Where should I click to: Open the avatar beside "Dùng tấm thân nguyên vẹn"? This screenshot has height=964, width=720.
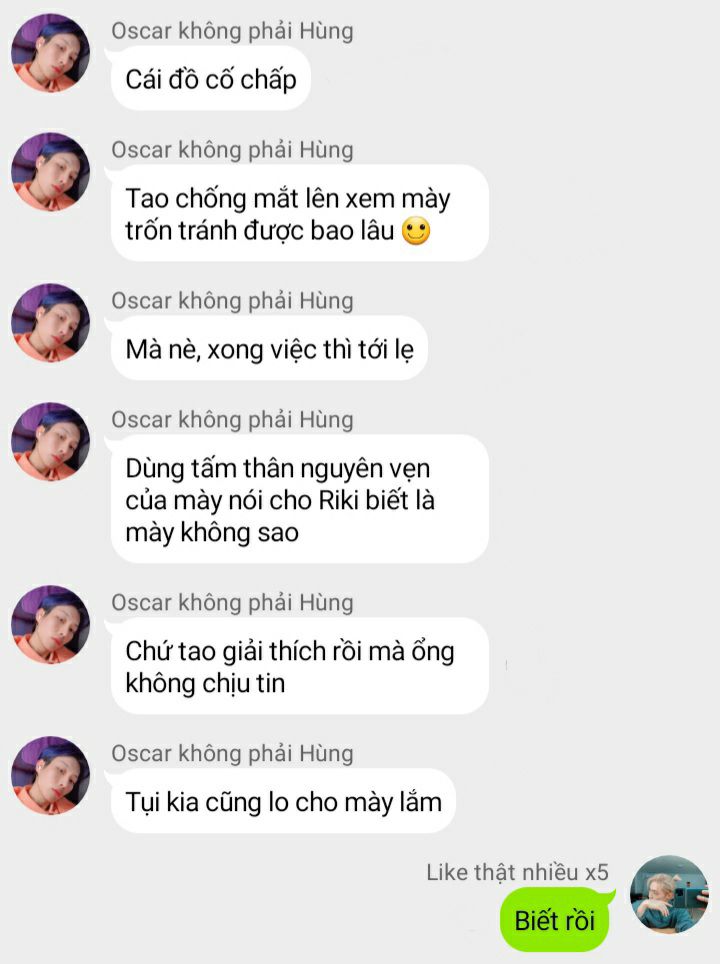(50, 442)
